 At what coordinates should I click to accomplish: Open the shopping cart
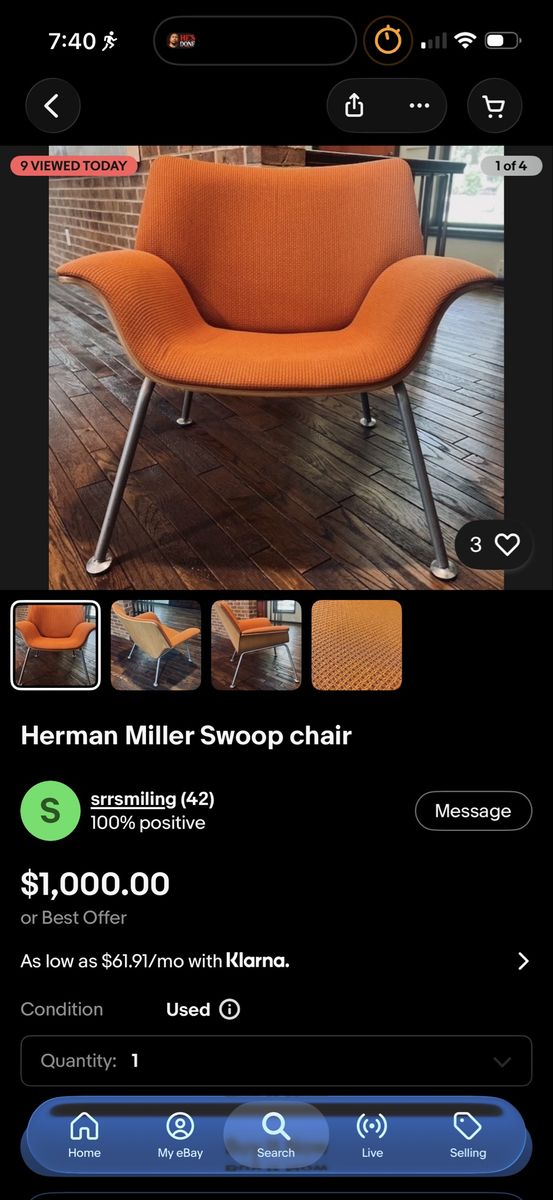click(x=494, y=106)
